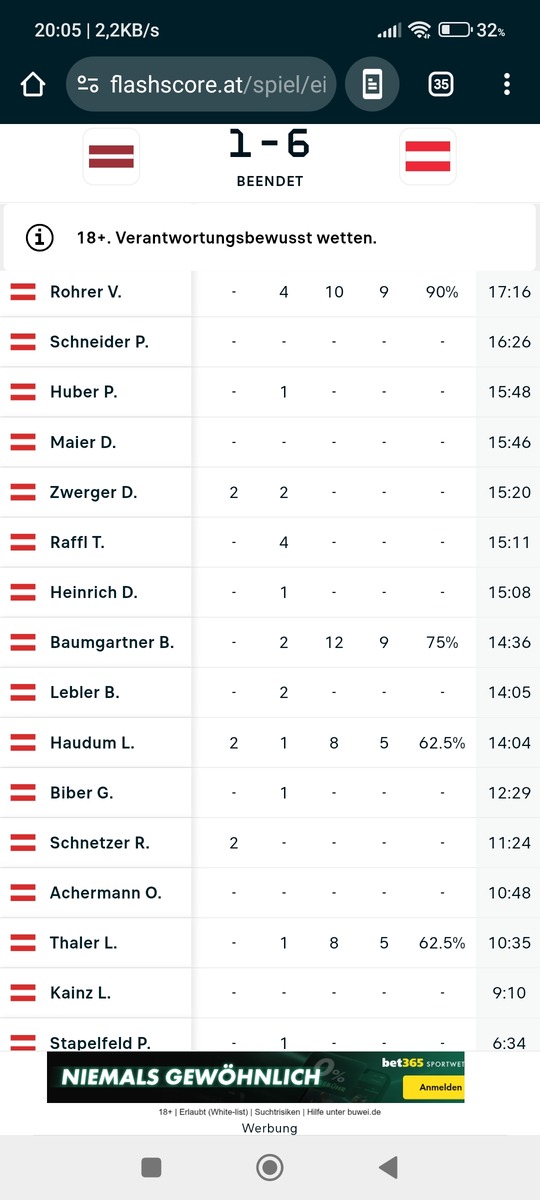Open the tab switcher showing 35
Viewport: 540px width, 1200px height.
pos(441,85)
